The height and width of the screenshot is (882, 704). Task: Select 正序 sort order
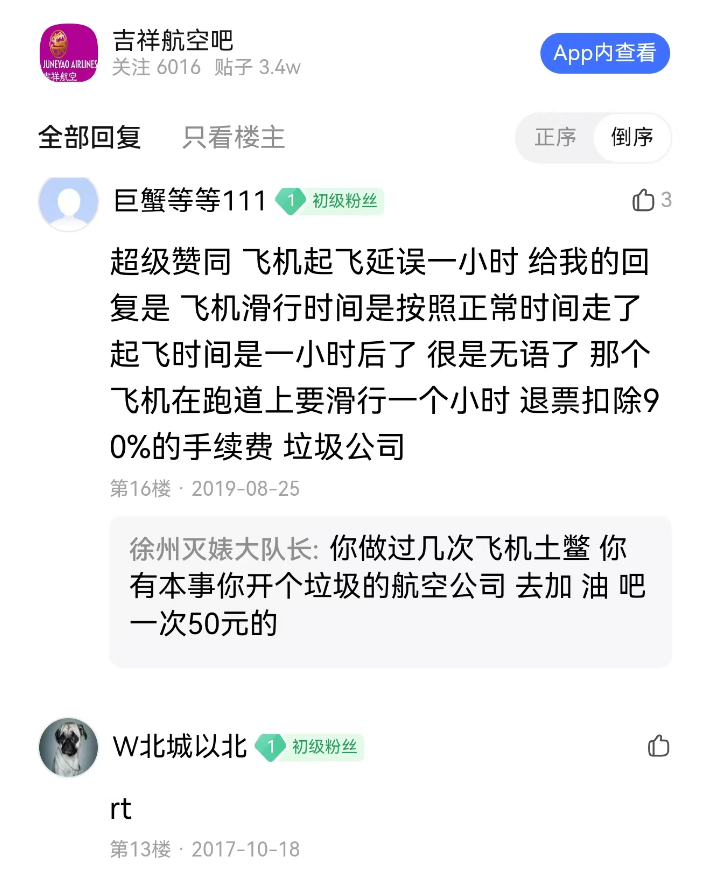click(555, 137)
